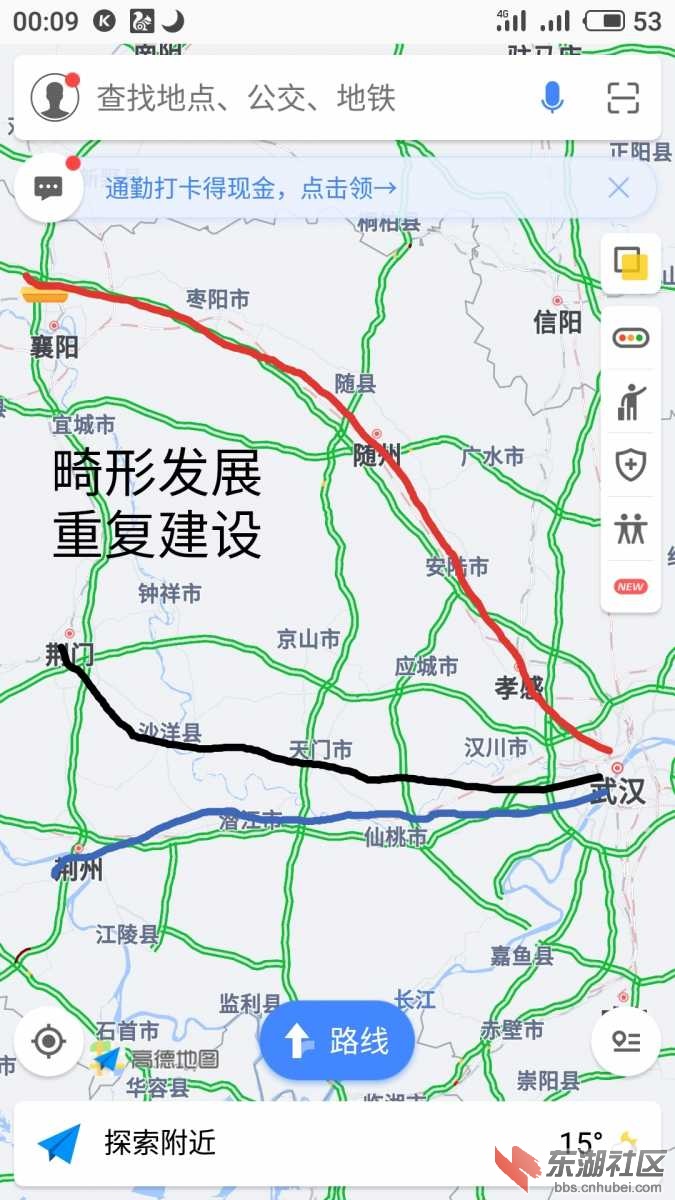675x1200 pixels.
Task: Open the QR code scanner icon
Action: 623,97
